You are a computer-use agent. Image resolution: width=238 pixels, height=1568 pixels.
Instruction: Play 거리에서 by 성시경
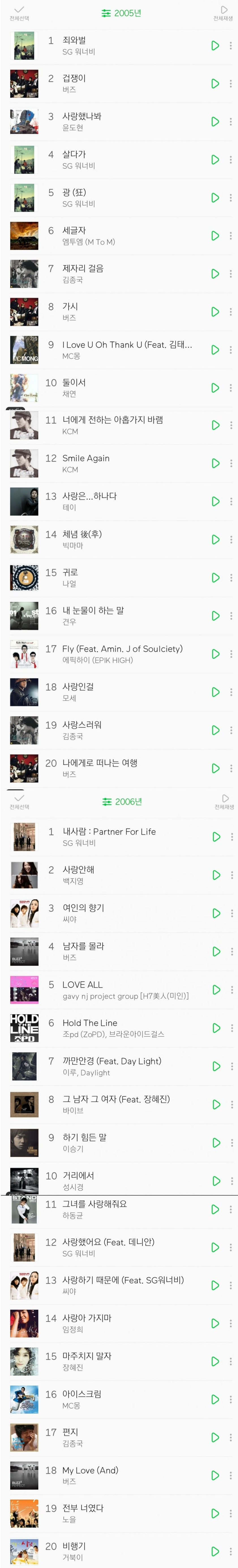pos(216,1181)
